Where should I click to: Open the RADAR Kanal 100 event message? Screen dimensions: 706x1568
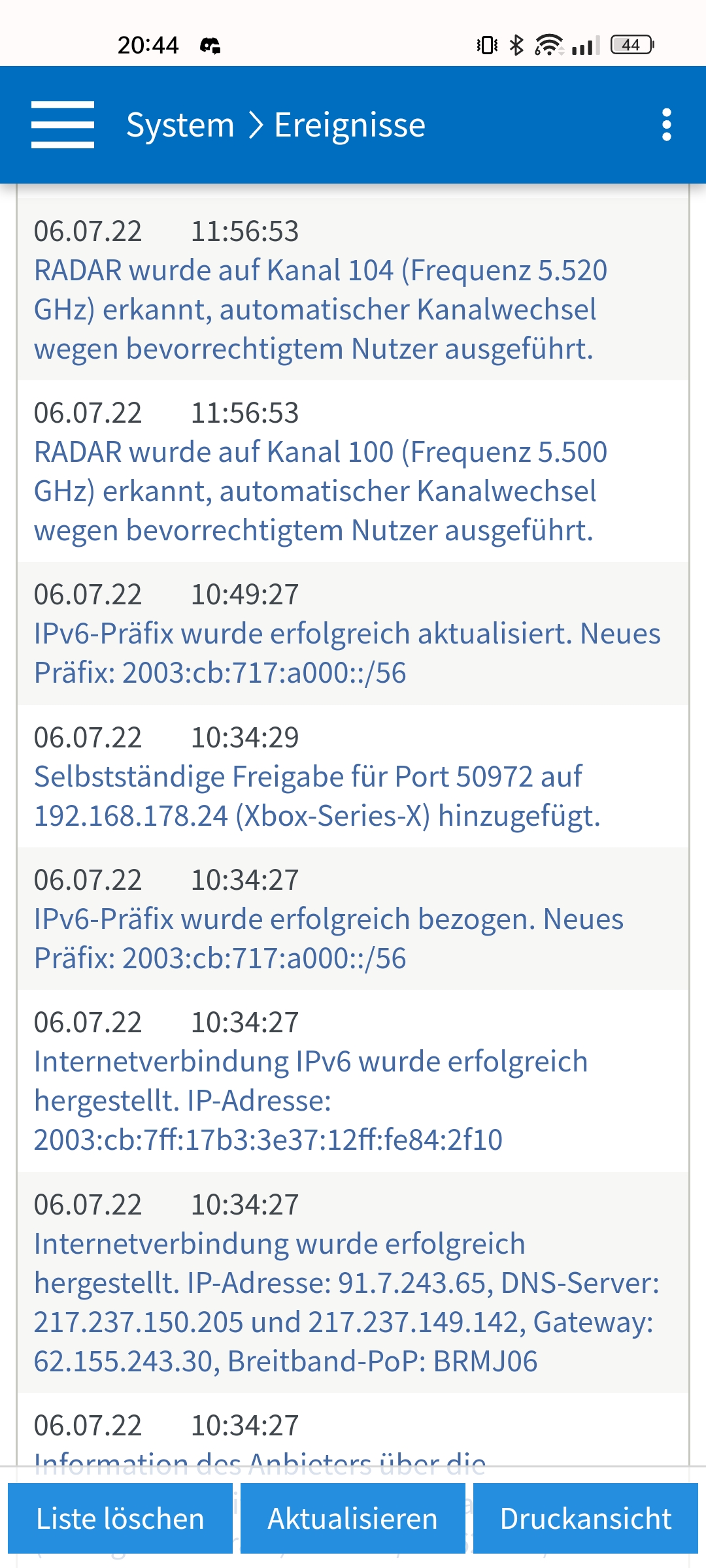pyautogui.click(x=320, y=491)
